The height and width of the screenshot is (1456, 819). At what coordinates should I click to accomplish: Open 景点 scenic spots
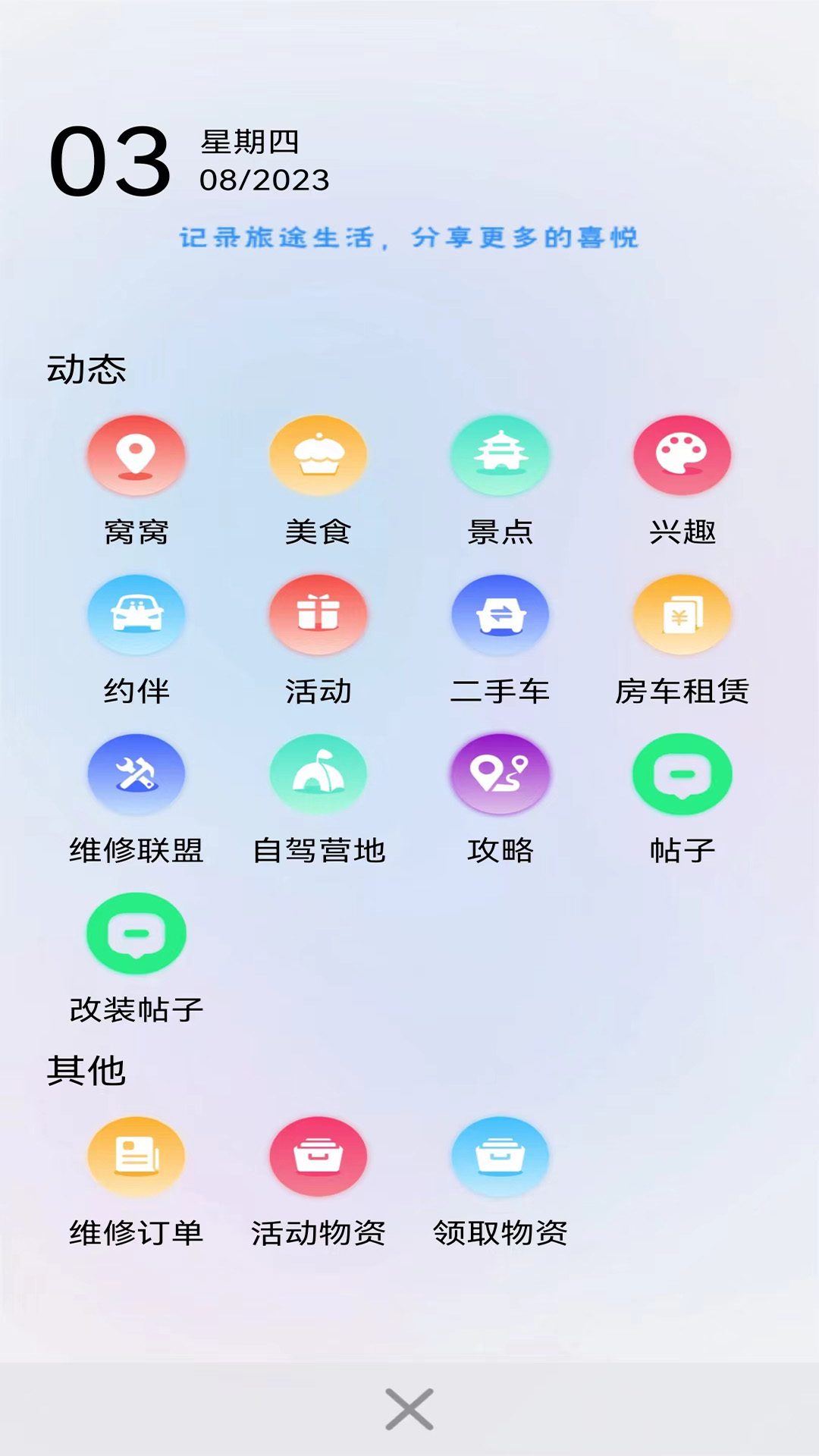(500, 455)
